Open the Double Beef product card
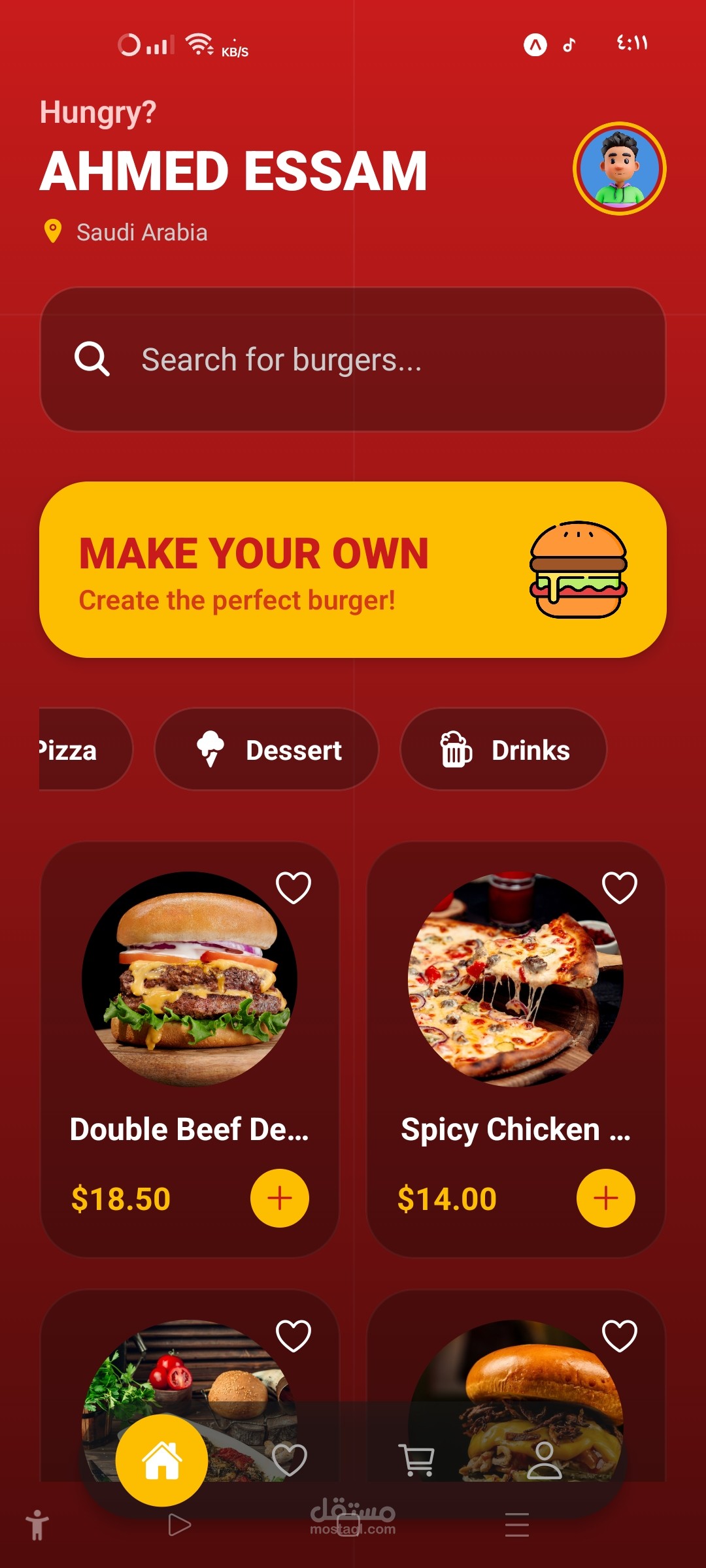Screen dimensions: 706x1568 pyautogui.click(x=190, y=1019)
